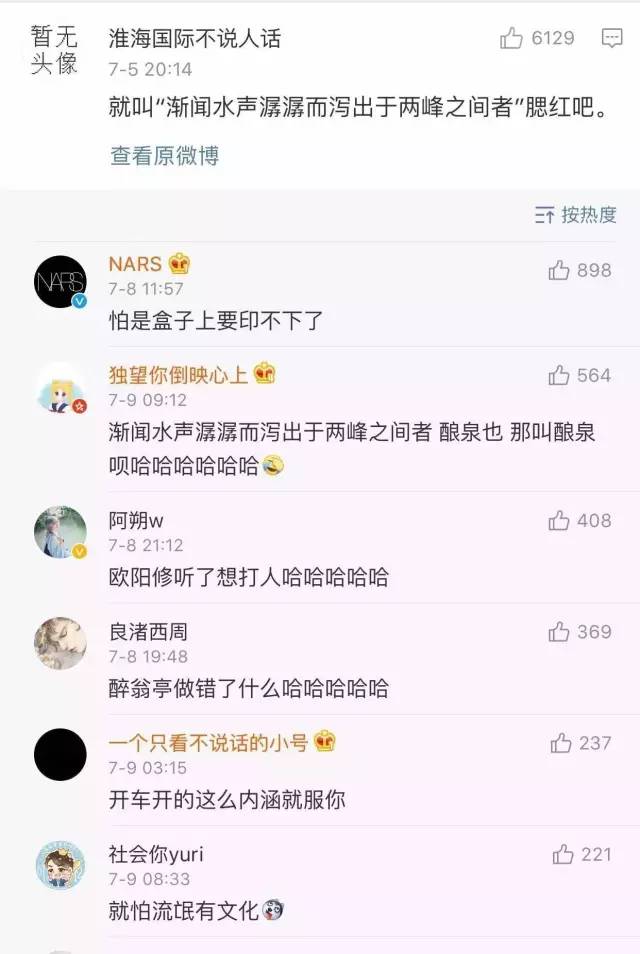Screen dimensions: 640x954
Task: Open the avatar of 社会你yuri
Action: [60, 866]
